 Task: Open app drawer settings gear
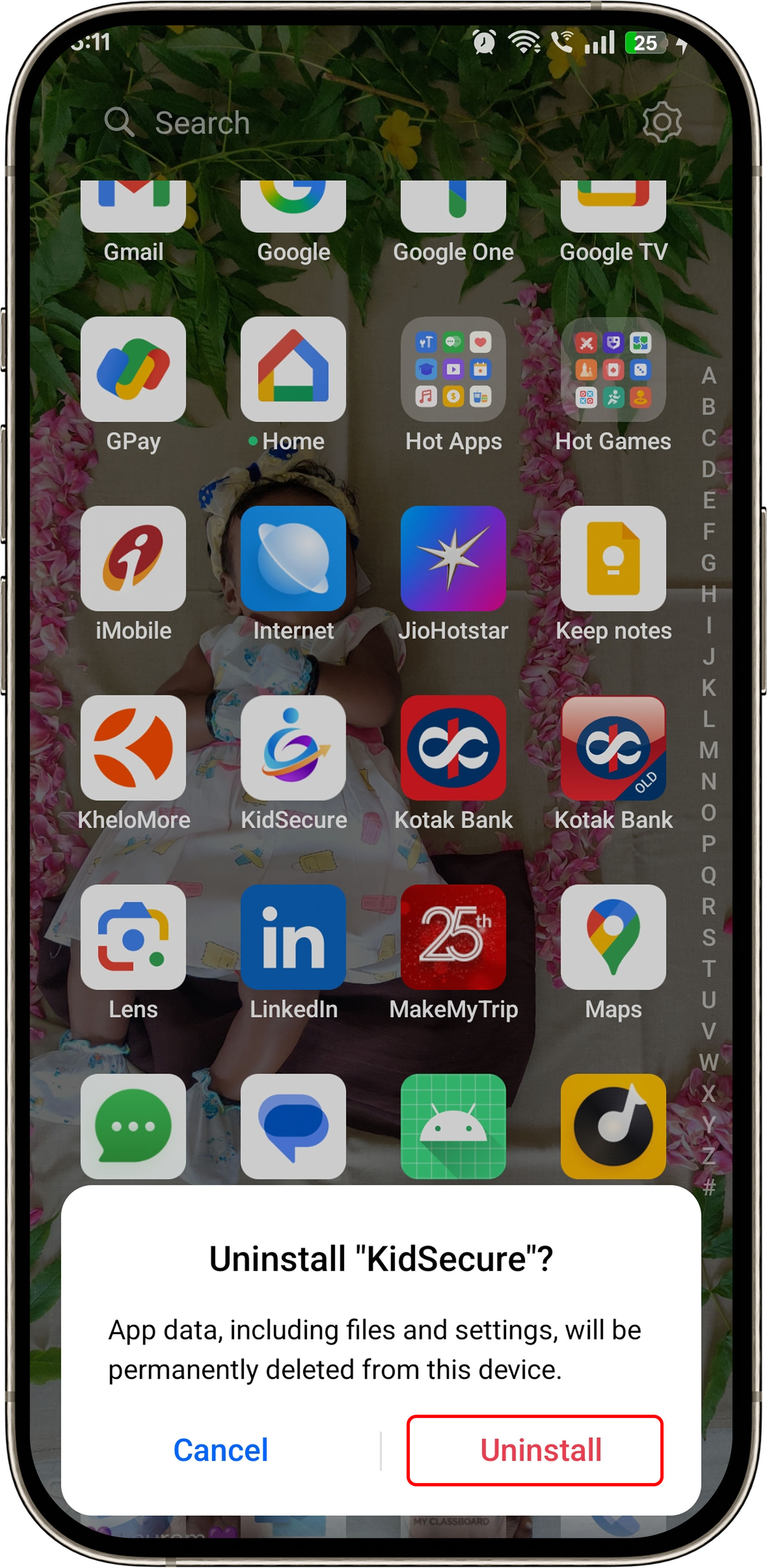coord(662,123)
